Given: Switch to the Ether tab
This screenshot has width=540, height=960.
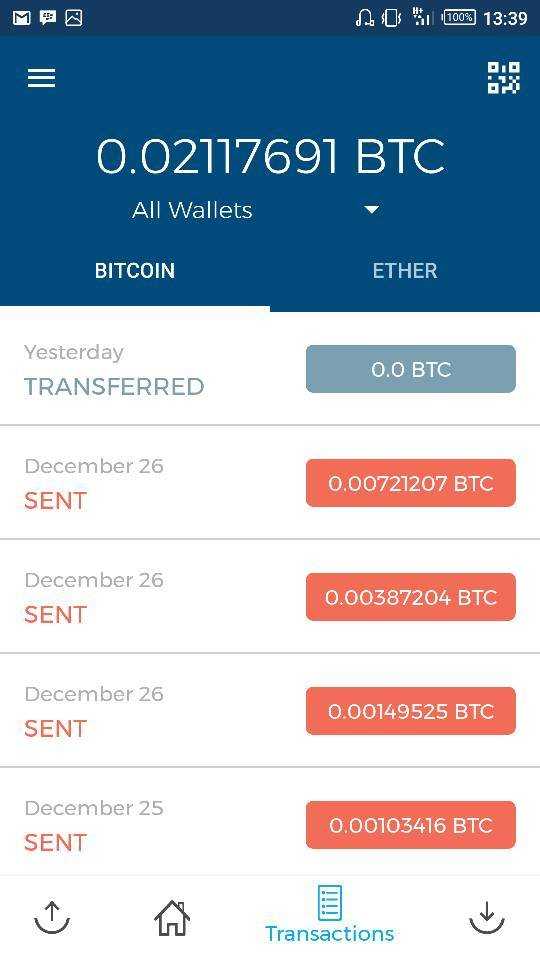Looking at the screenshot, I should (x=405, y=271).
